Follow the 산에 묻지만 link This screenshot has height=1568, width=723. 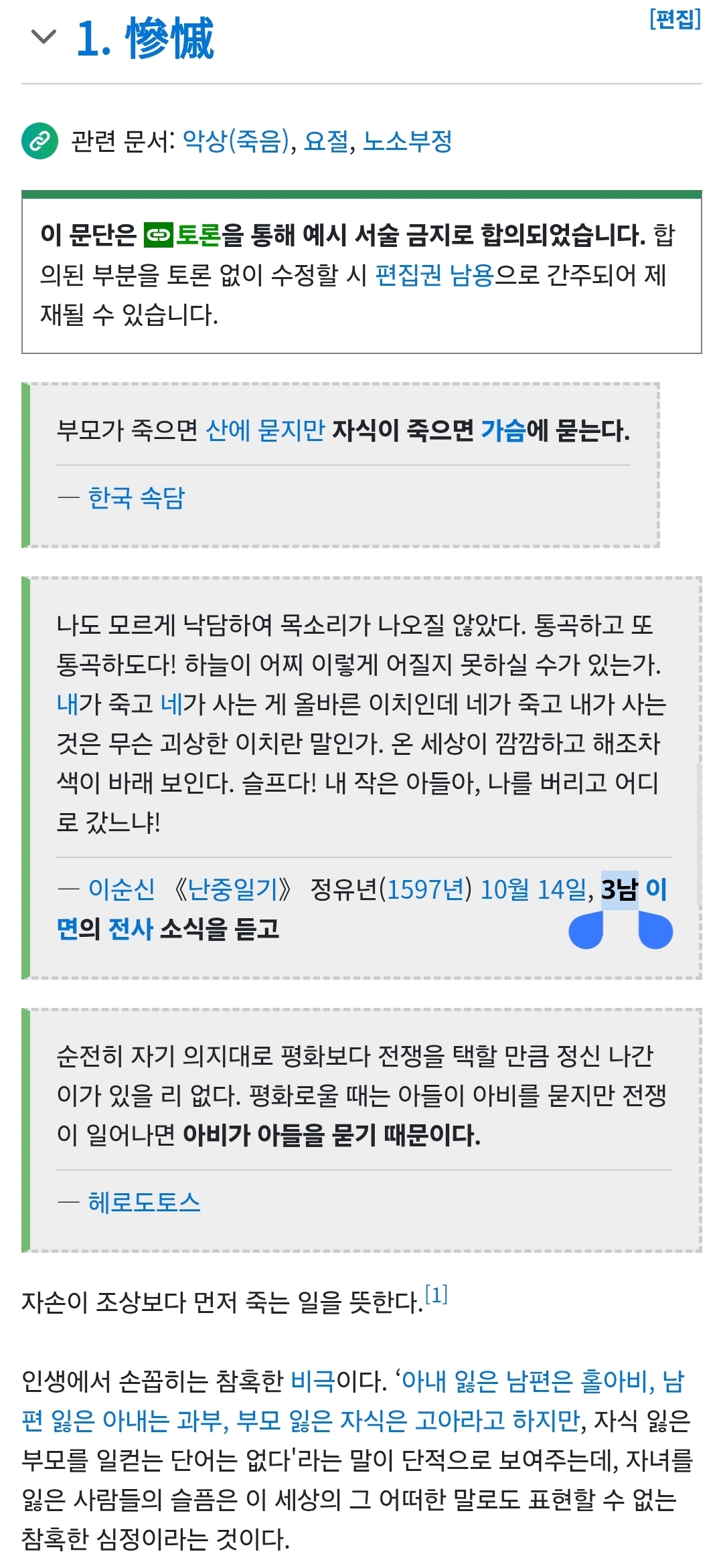pos(265,430)
